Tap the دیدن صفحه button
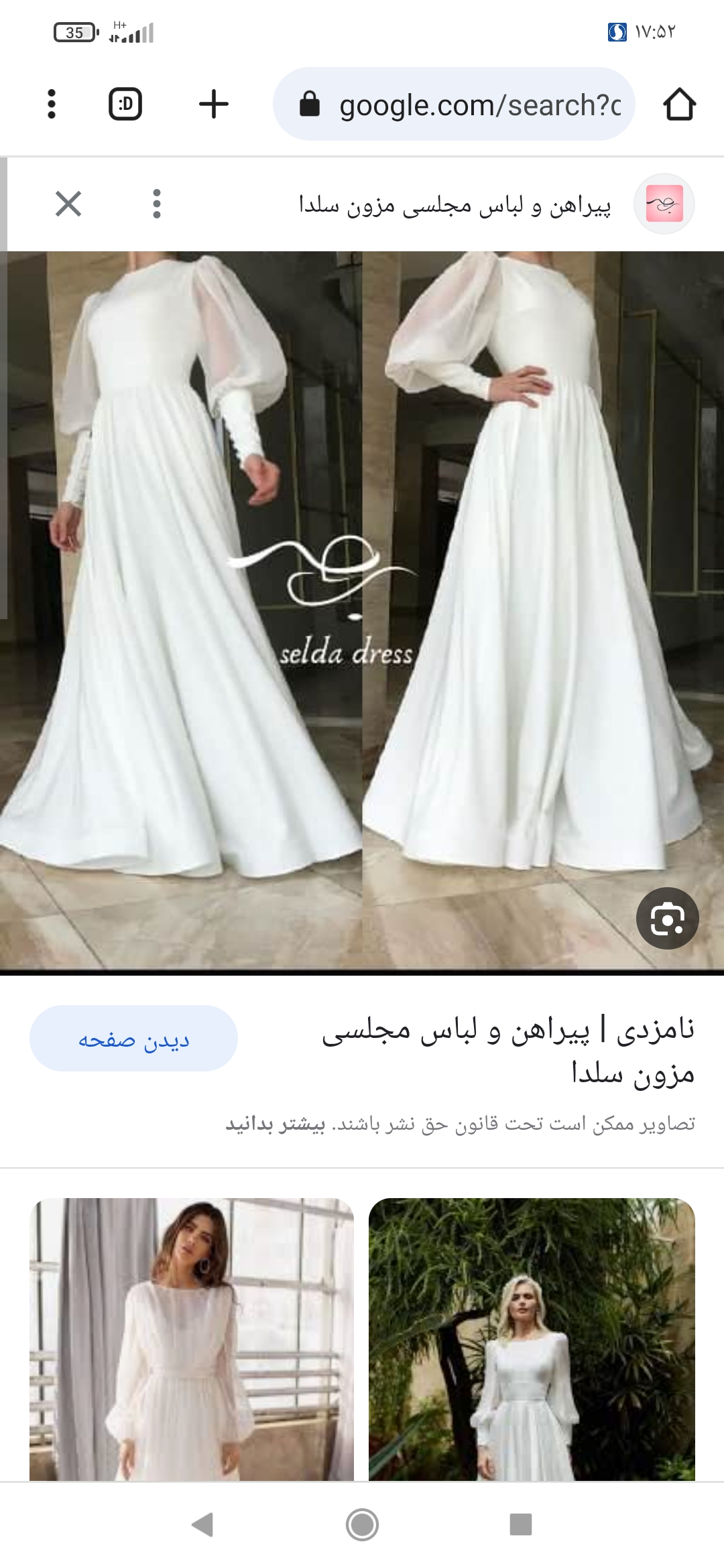 point(133,1039)
